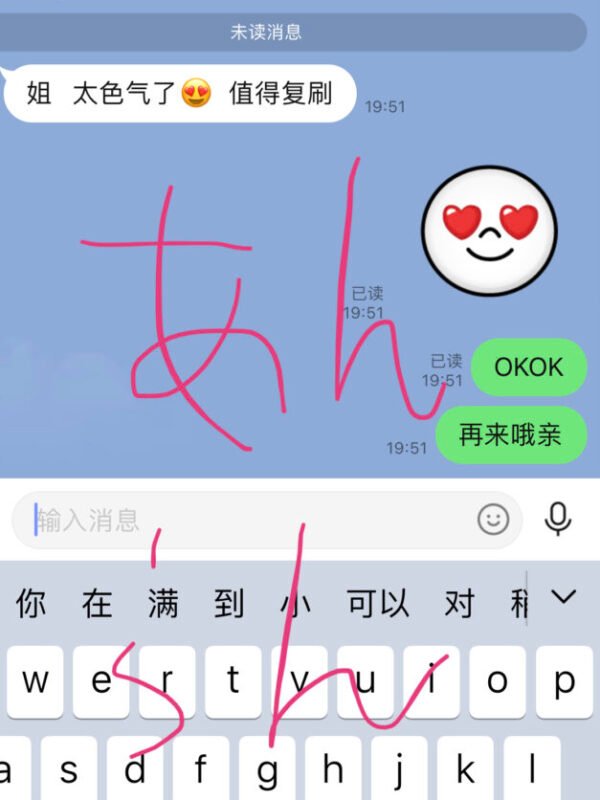Insert the candidate 对
This screenshot has width=600, height=800.
pos(459,603)
